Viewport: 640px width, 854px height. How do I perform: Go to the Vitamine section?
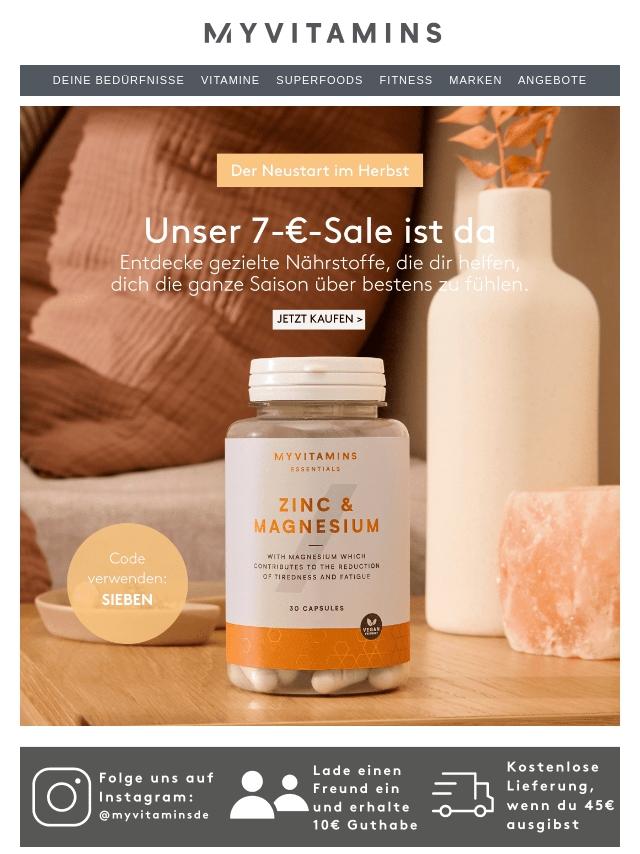point(230,80)
